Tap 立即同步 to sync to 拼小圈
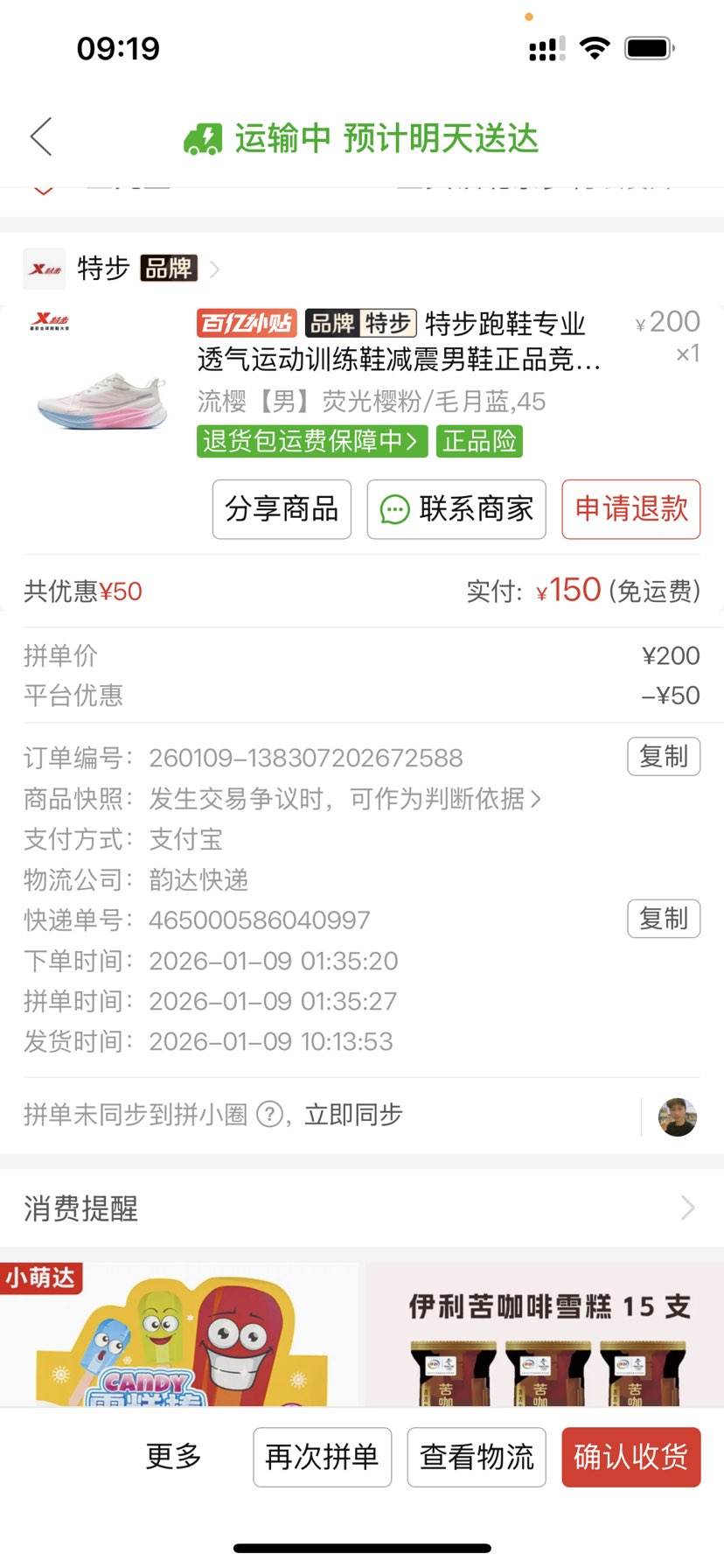 click(353, 1115)
